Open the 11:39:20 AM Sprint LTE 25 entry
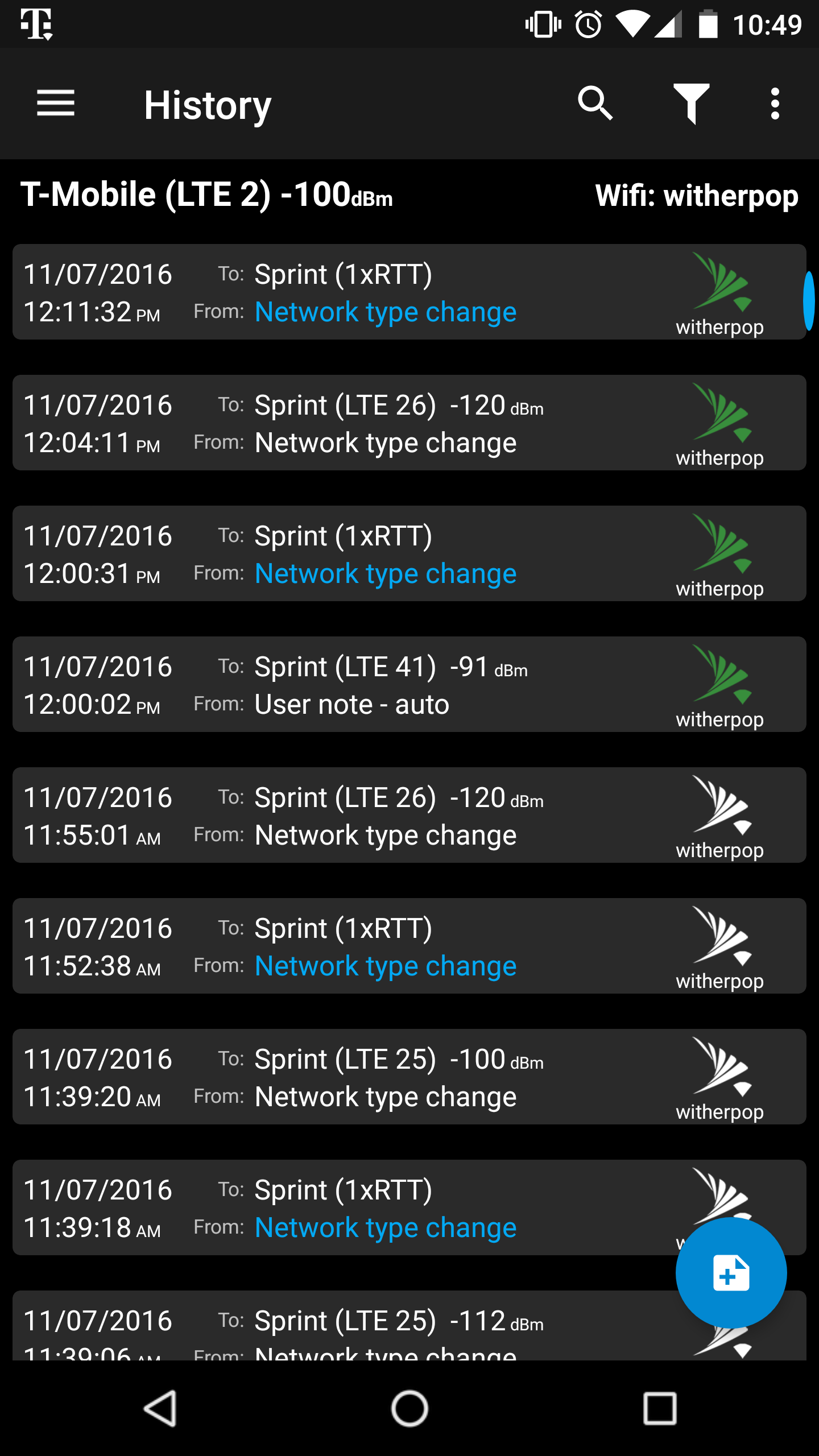The width and height of the screenshot is (819, 1456). coord(409,1077)
